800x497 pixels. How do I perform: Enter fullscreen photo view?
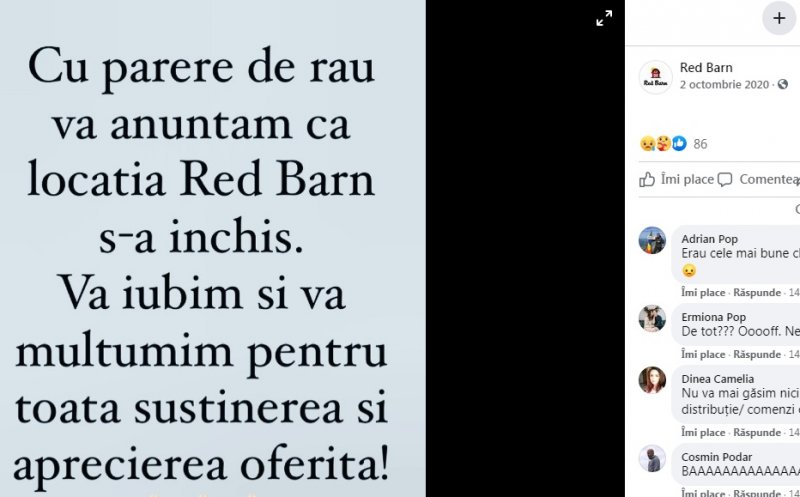604,18
